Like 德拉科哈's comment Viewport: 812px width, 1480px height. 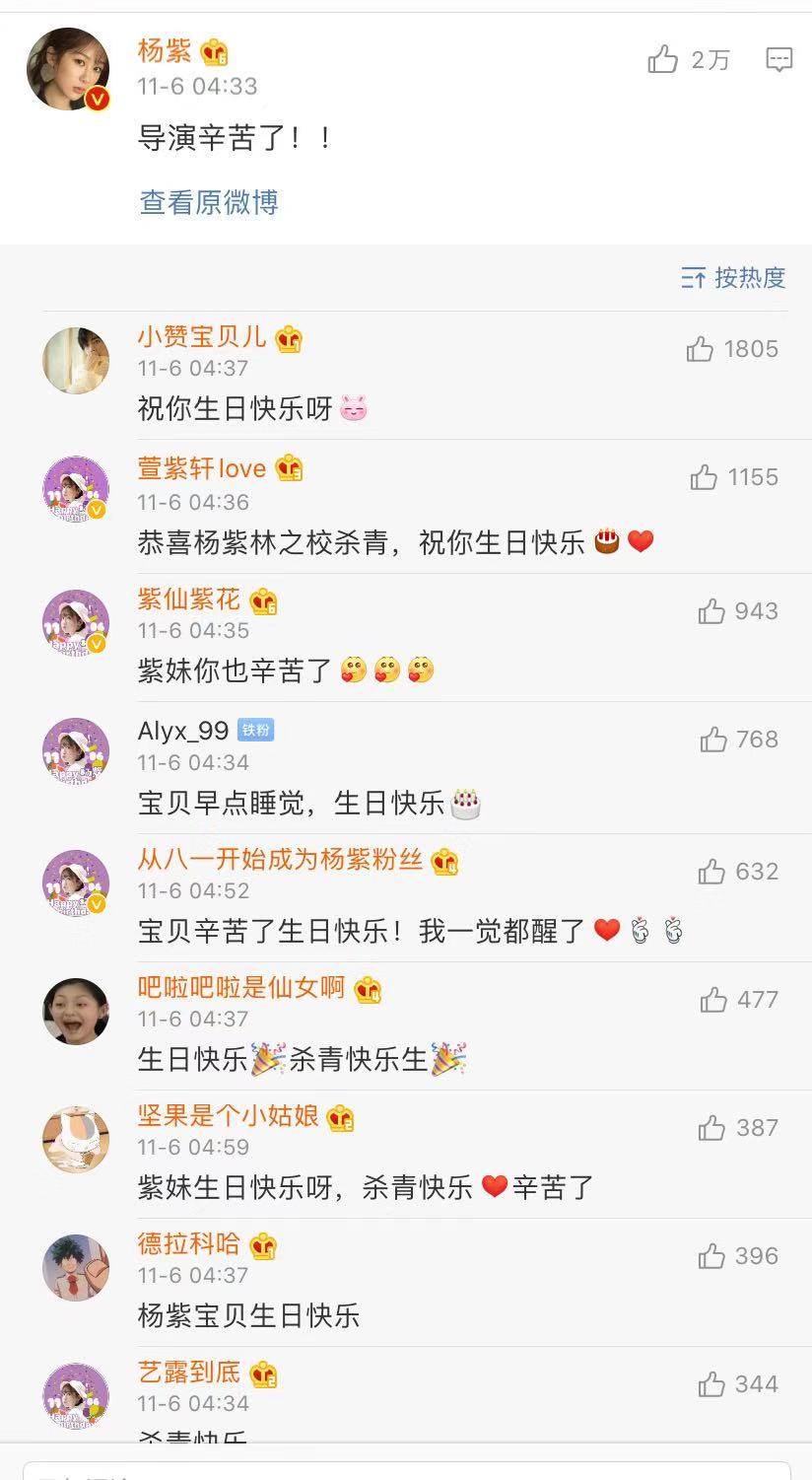[x=711, y=1256]
